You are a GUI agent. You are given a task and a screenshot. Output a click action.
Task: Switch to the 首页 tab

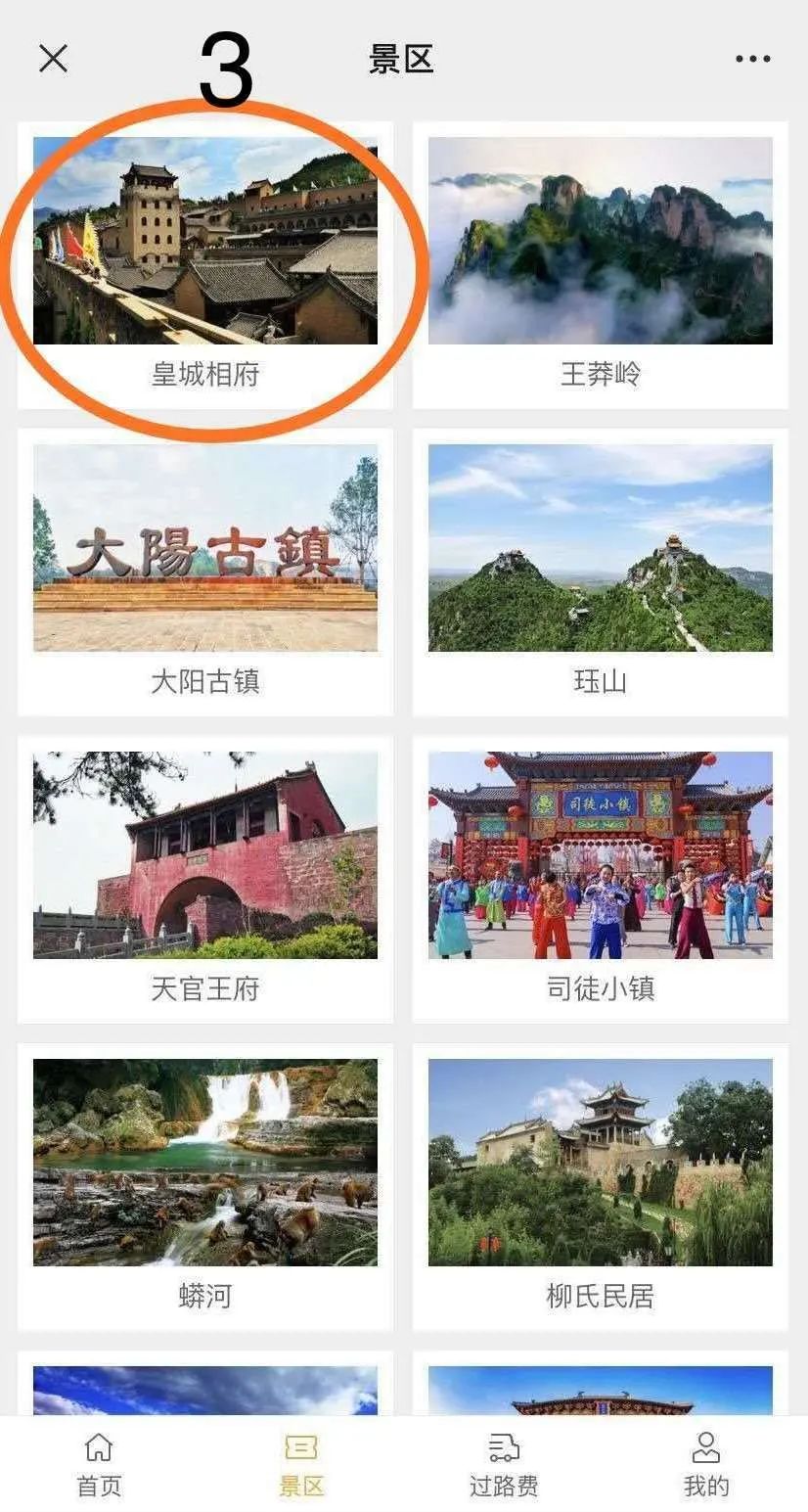99,1464
